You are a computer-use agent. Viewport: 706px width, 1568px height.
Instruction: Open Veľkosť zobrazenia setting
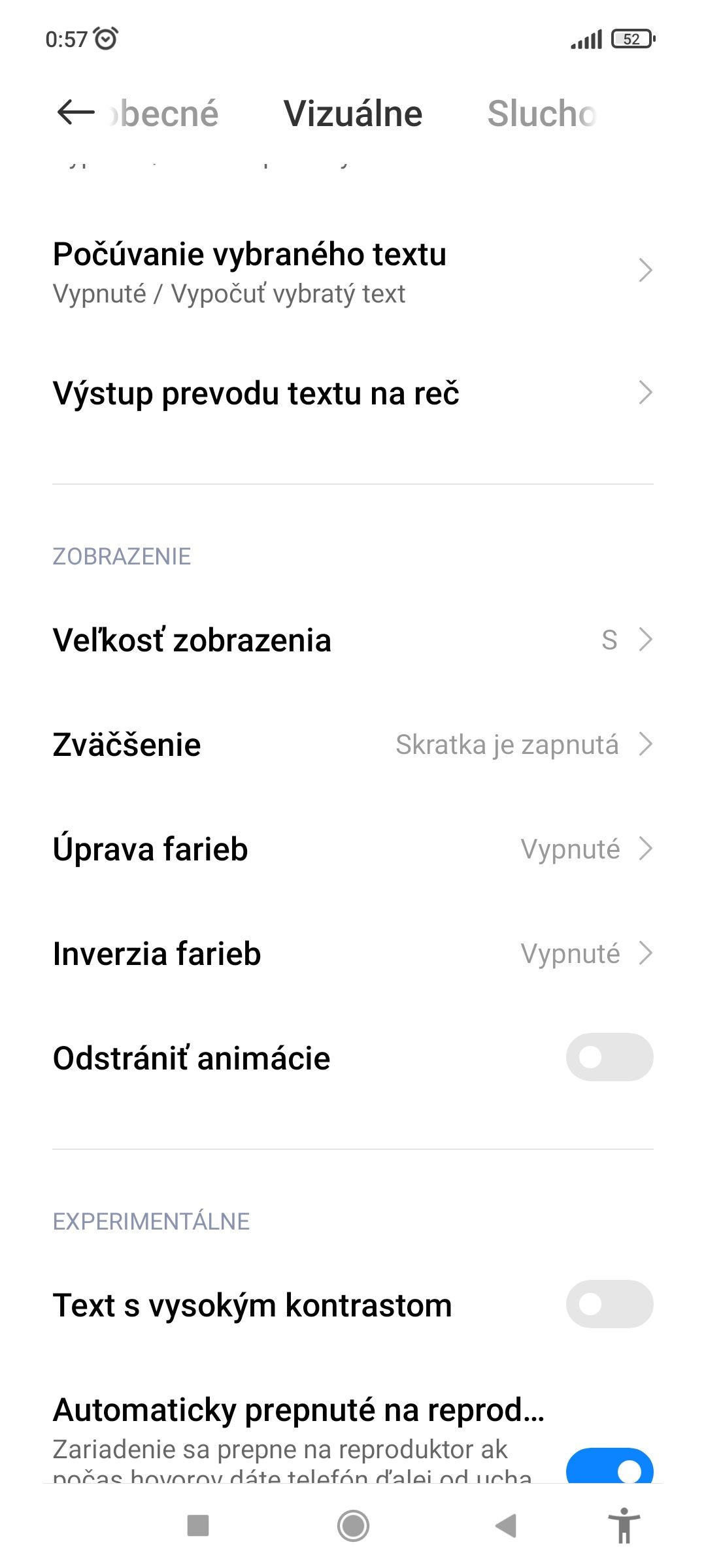point(353,640)
